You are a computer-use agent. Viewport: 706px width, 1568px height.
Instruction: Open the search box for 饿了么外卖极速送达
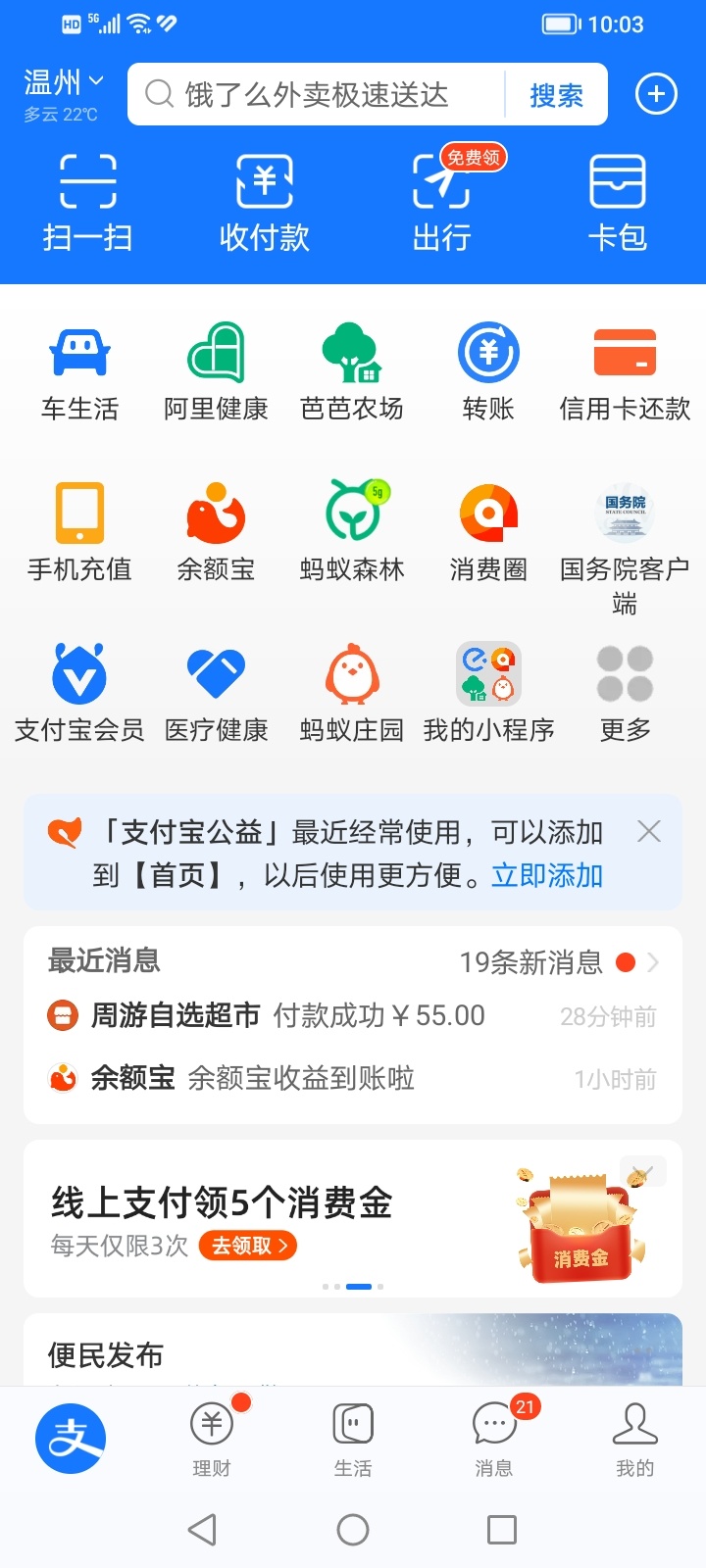coord(319,95)
